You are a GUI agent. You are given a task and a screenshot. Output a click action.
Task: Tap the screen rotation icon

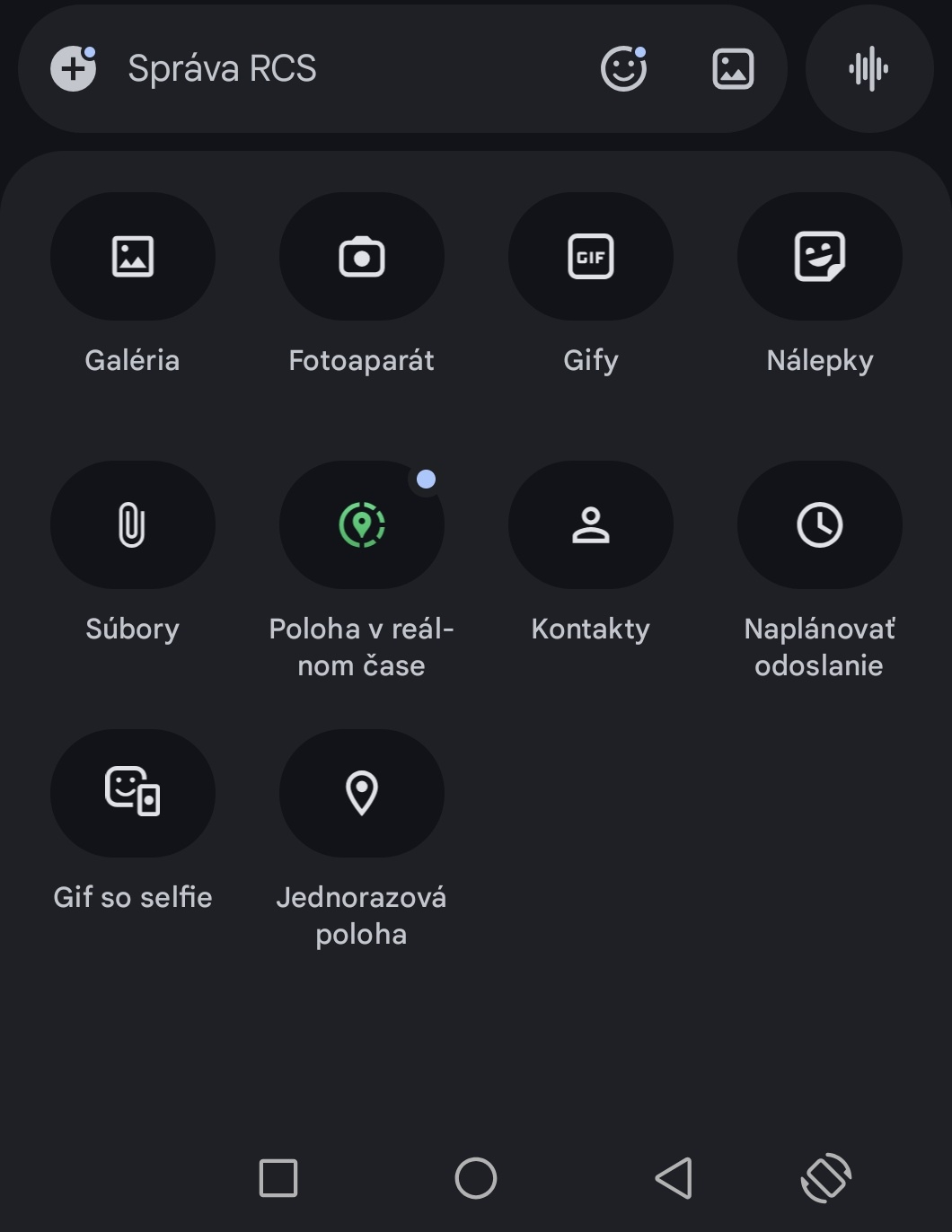click(825, 1178)
